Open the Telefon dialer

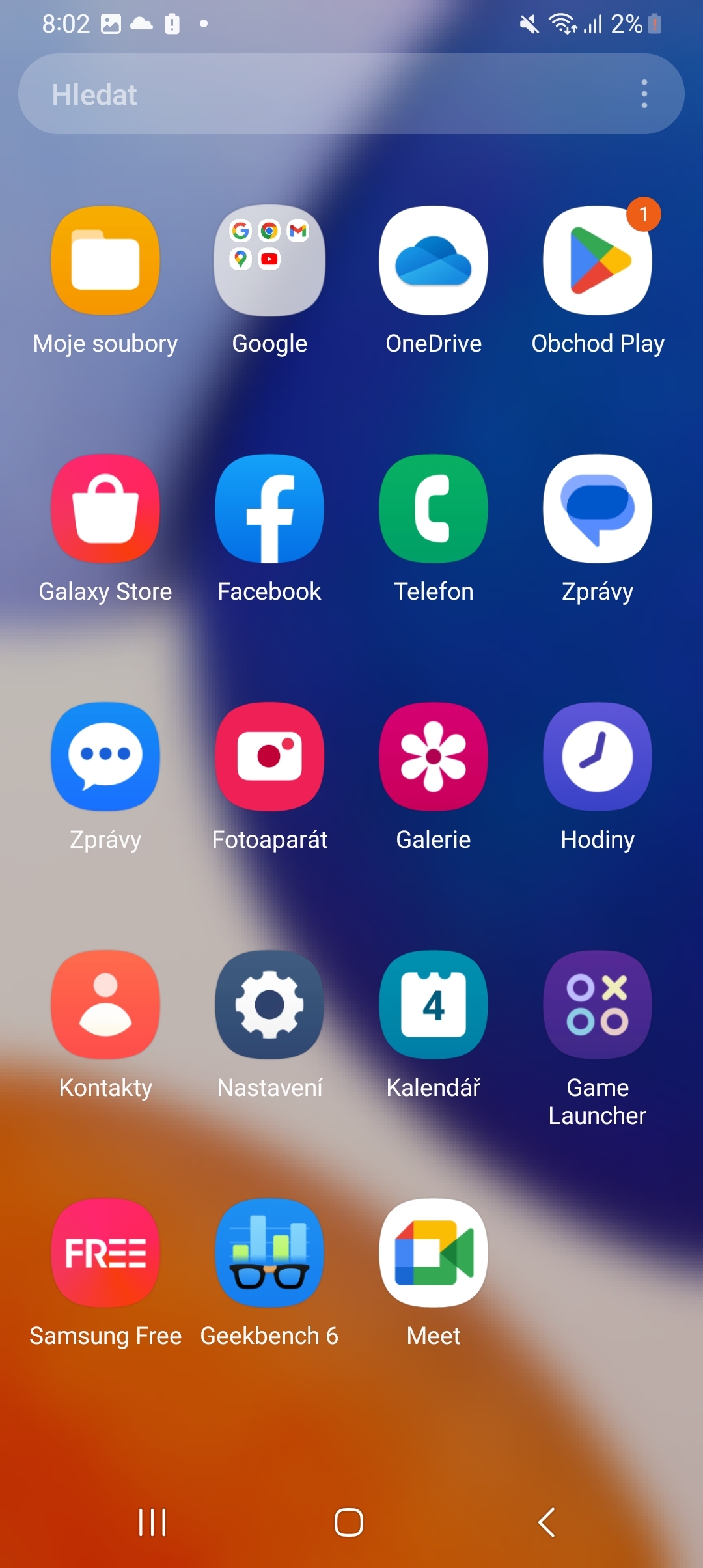click(433, 508)
